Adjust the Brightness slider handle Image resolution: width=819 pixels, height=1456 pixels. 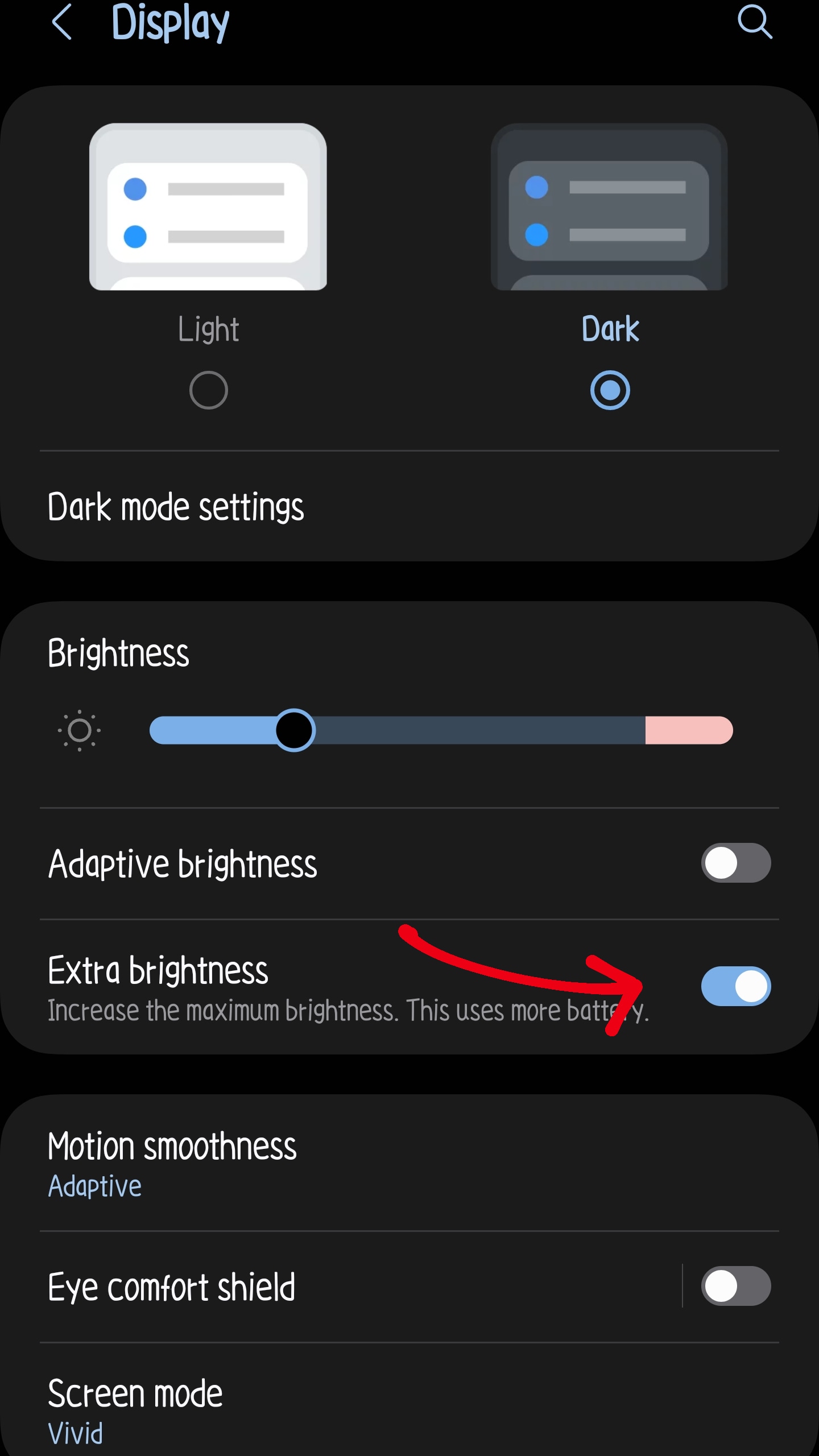click(x=293, y=731)
